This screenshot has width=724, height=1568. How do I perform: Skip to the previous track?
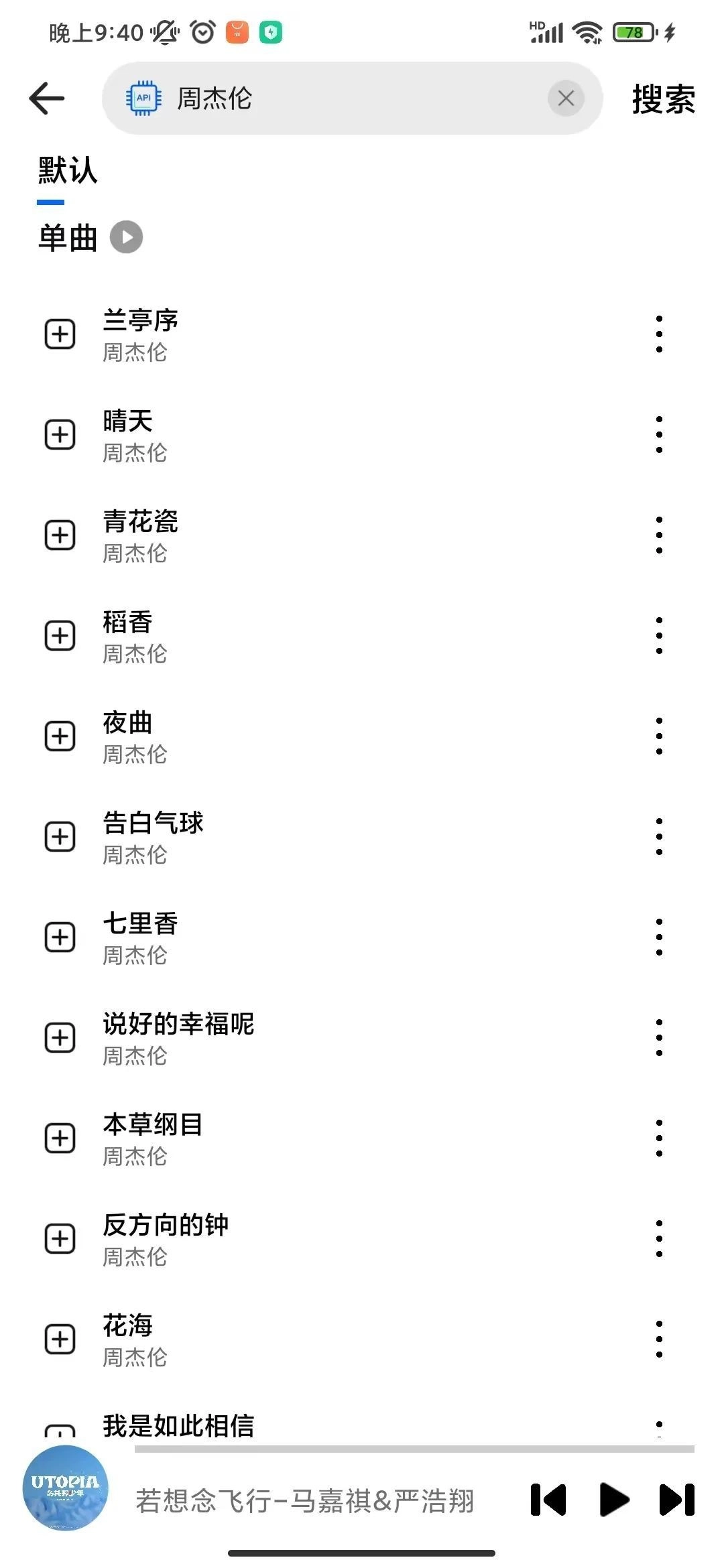pyautogui.click(x=548, y=1500)
